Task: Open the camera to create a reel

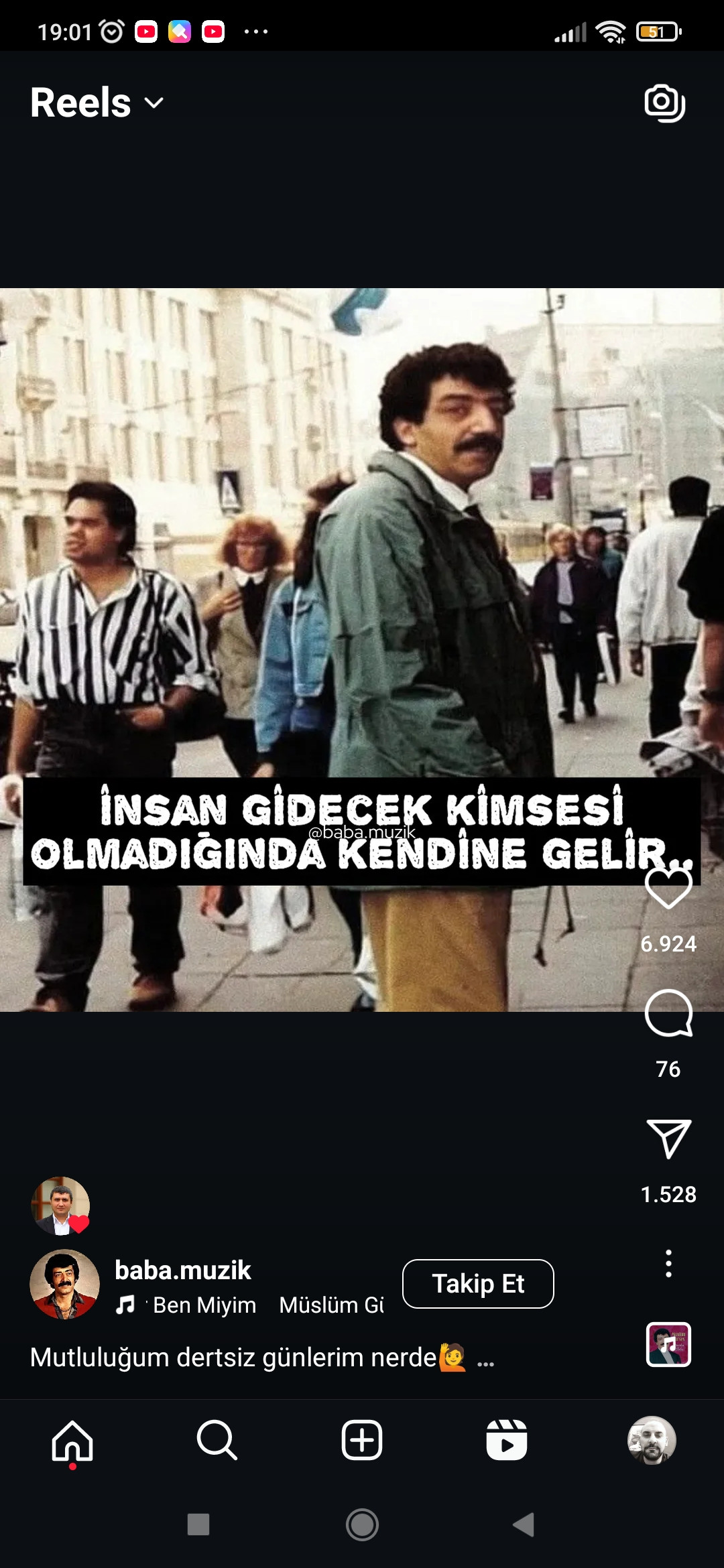Action: pyautogui.click(x=664, y=103)
